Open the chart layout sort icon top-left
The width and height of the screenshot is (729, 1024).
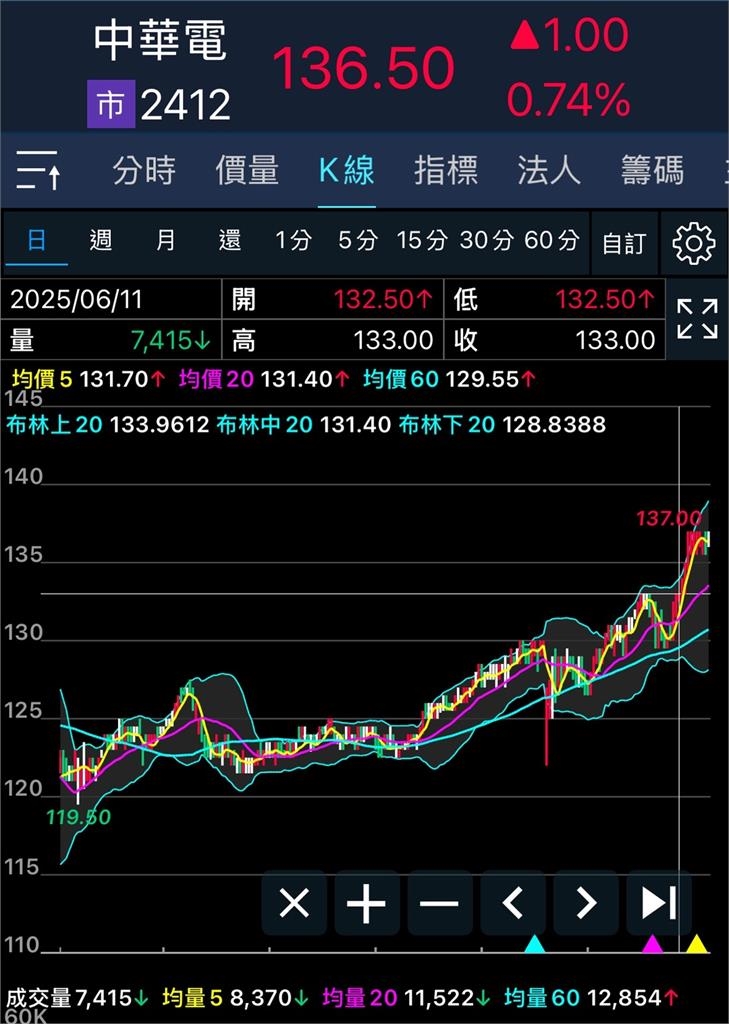click(40, 171)
